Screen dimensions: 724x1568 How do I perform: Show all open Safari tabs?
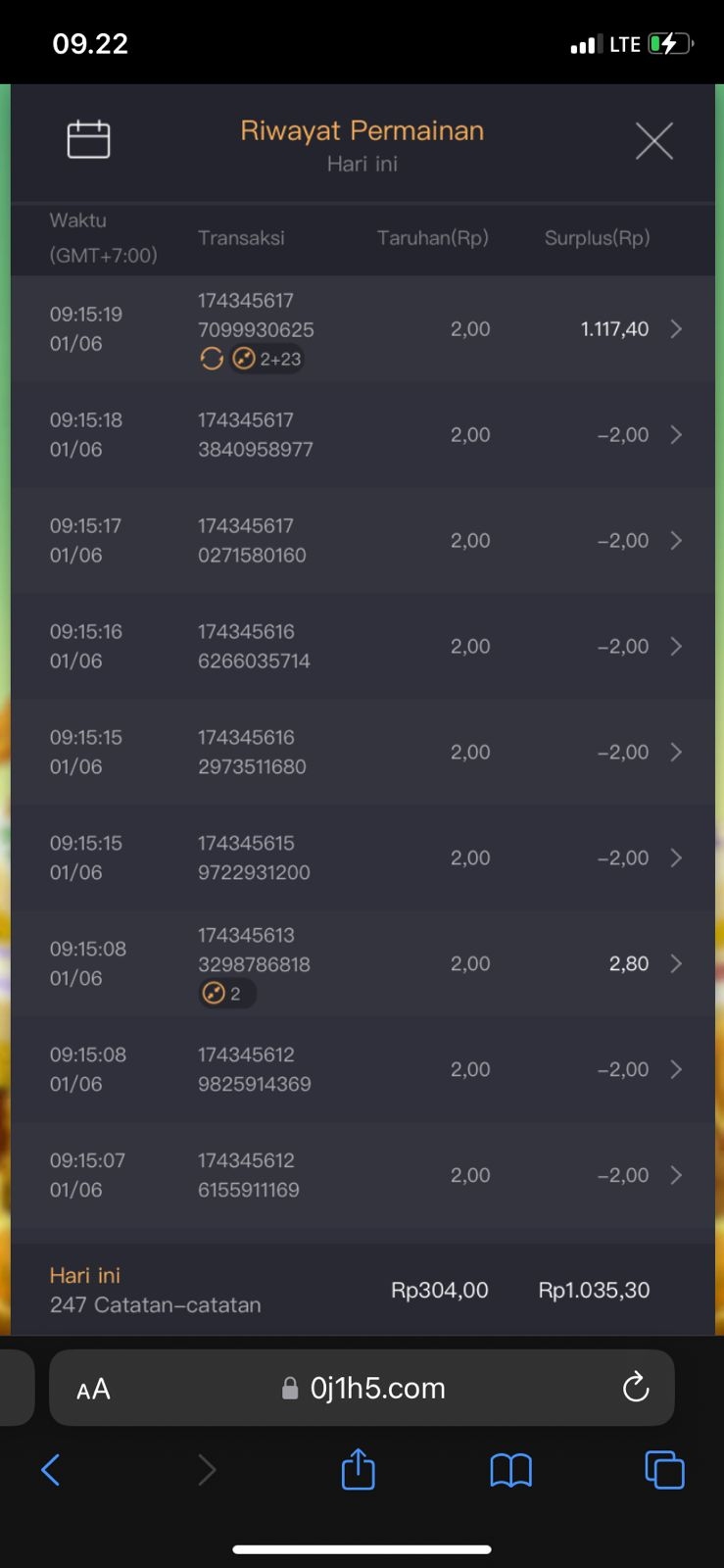[664, 1469]
